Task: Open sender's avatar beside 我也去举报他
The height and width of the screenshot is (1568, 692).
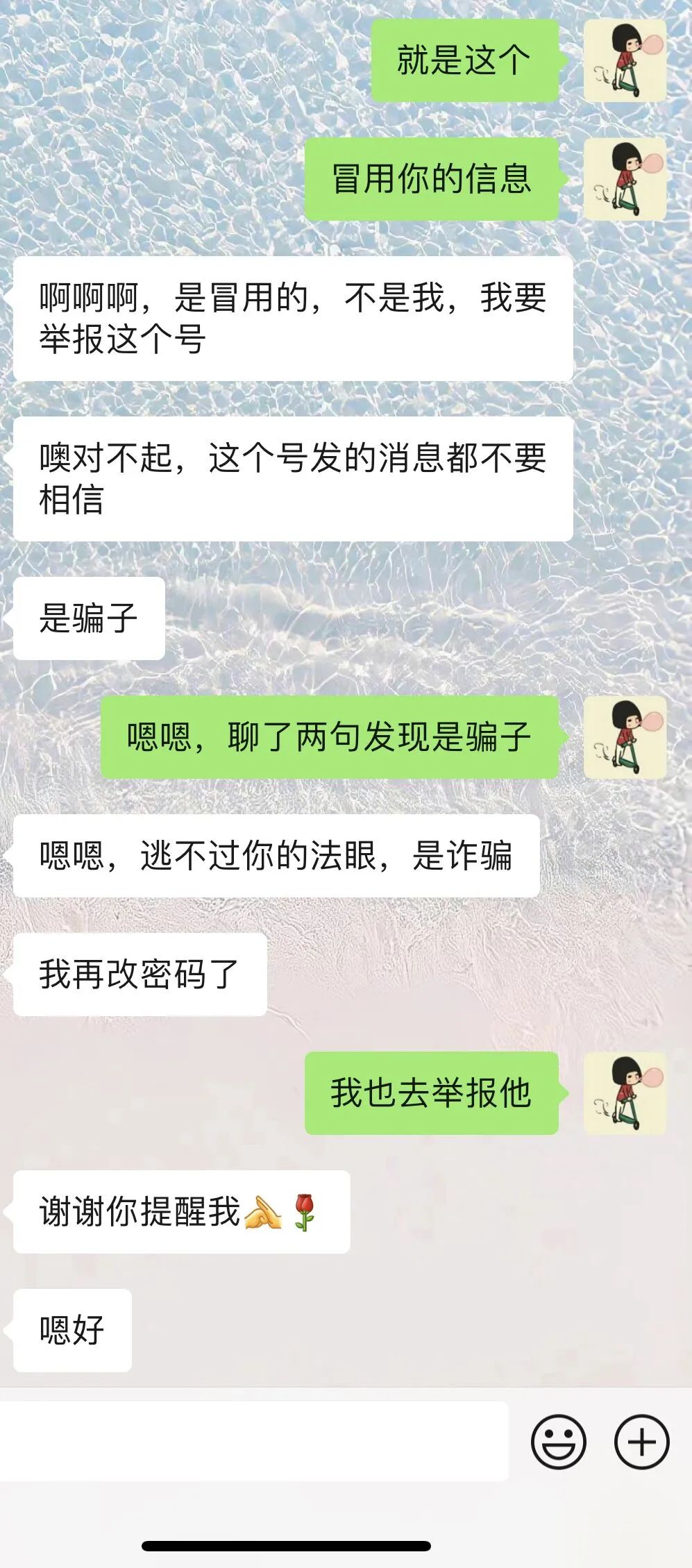Action: (x=625, y=1093)
